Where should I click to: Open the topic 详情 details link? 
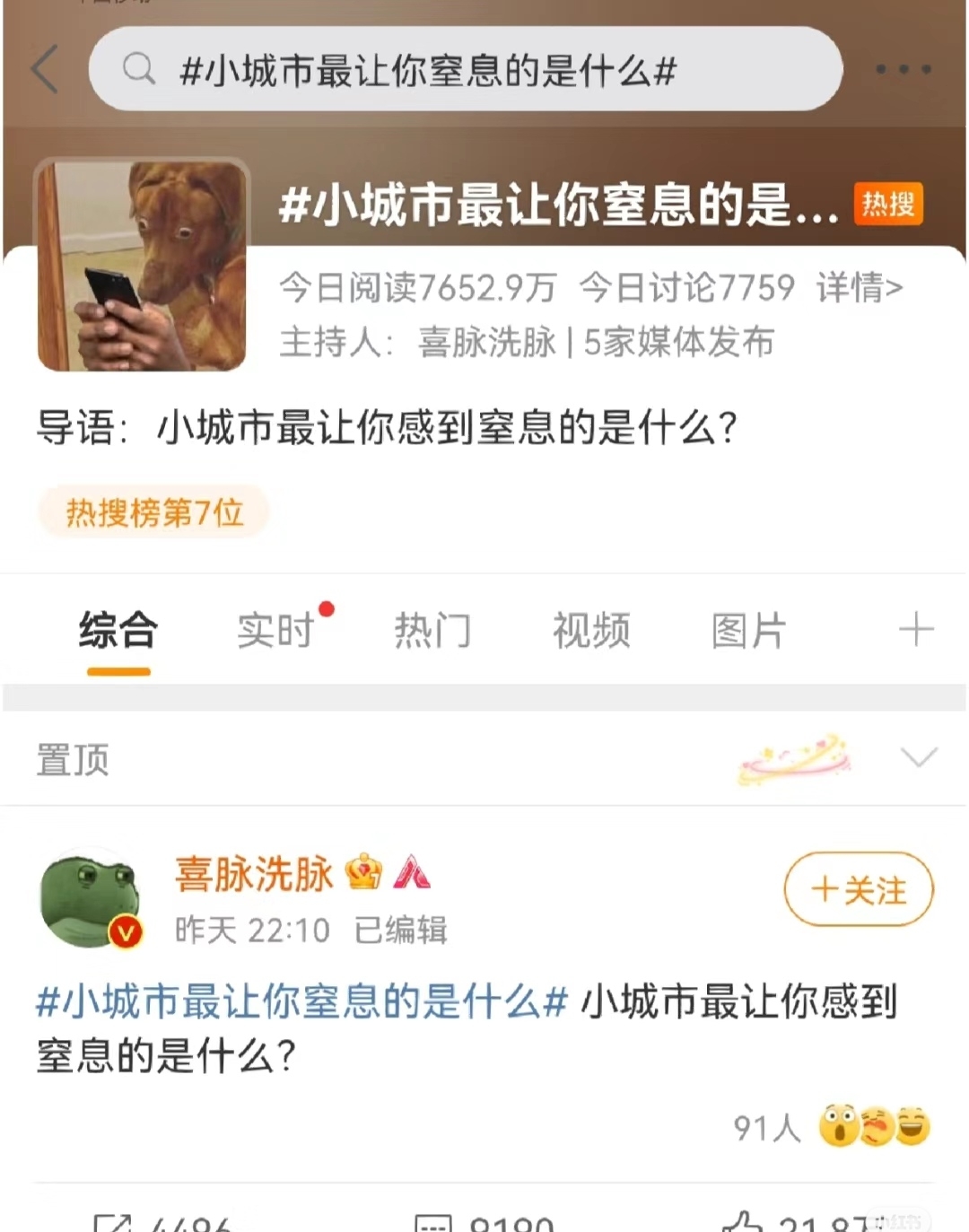pos(859,288)
